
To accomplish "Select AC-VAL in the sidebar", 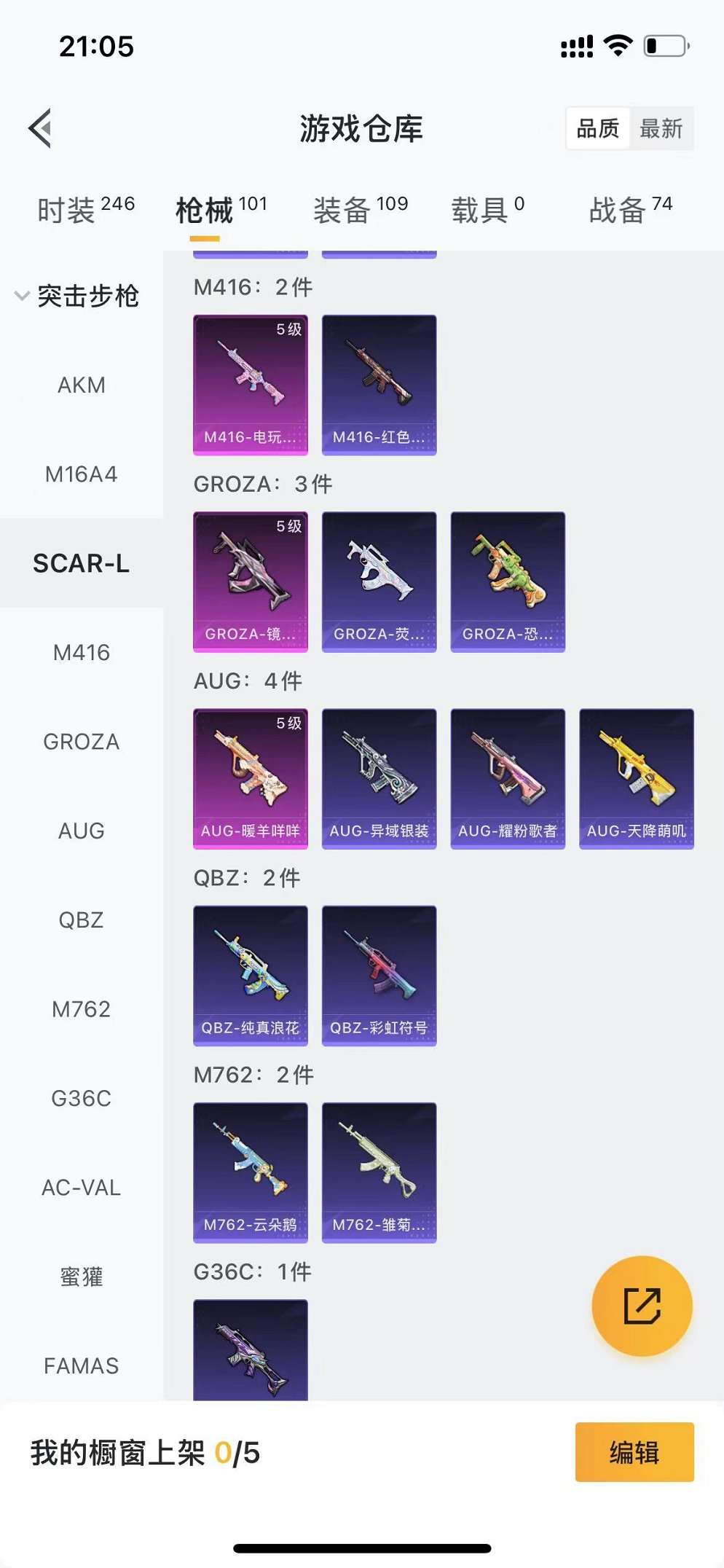I will 82,1188.
